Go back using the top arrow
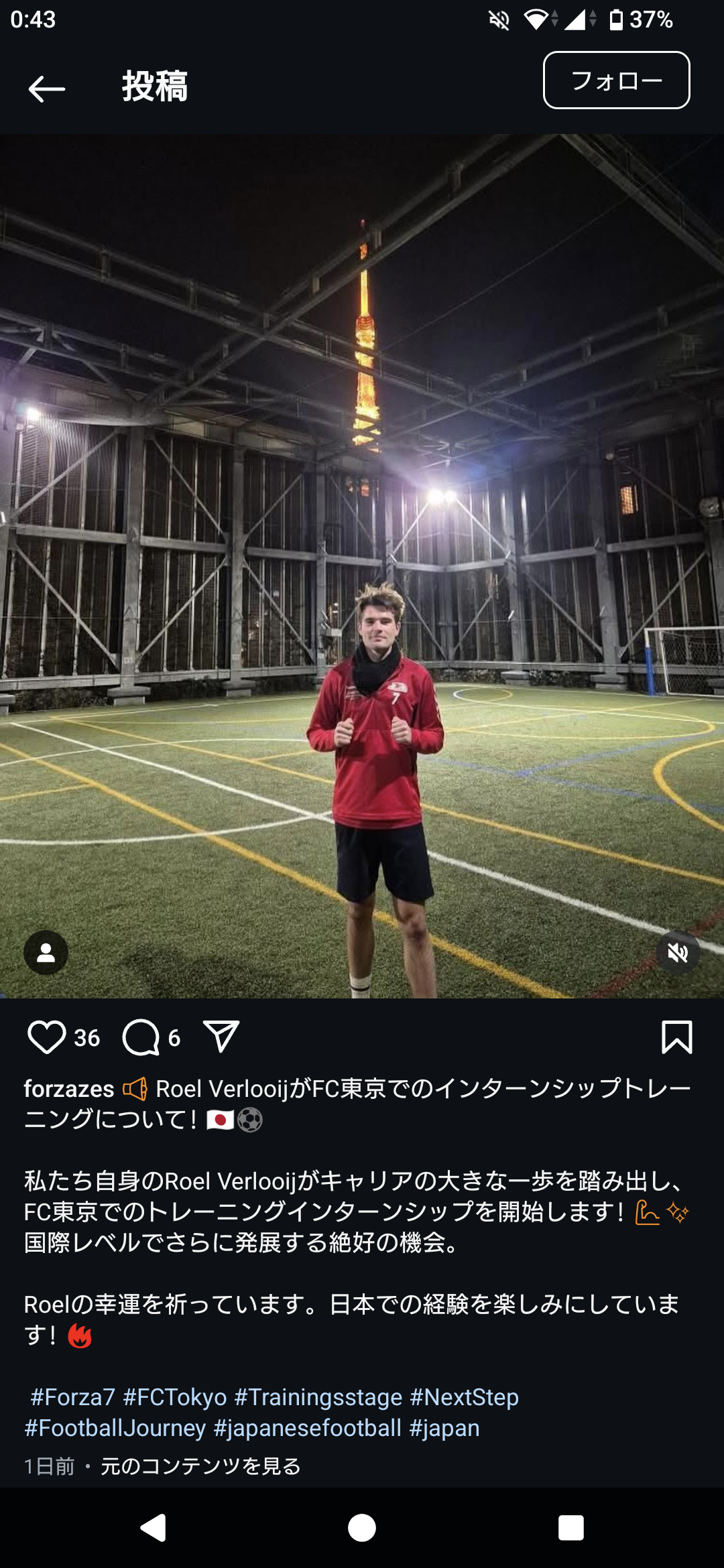Viewport: 724px width, 1568px height. (46, 88)
